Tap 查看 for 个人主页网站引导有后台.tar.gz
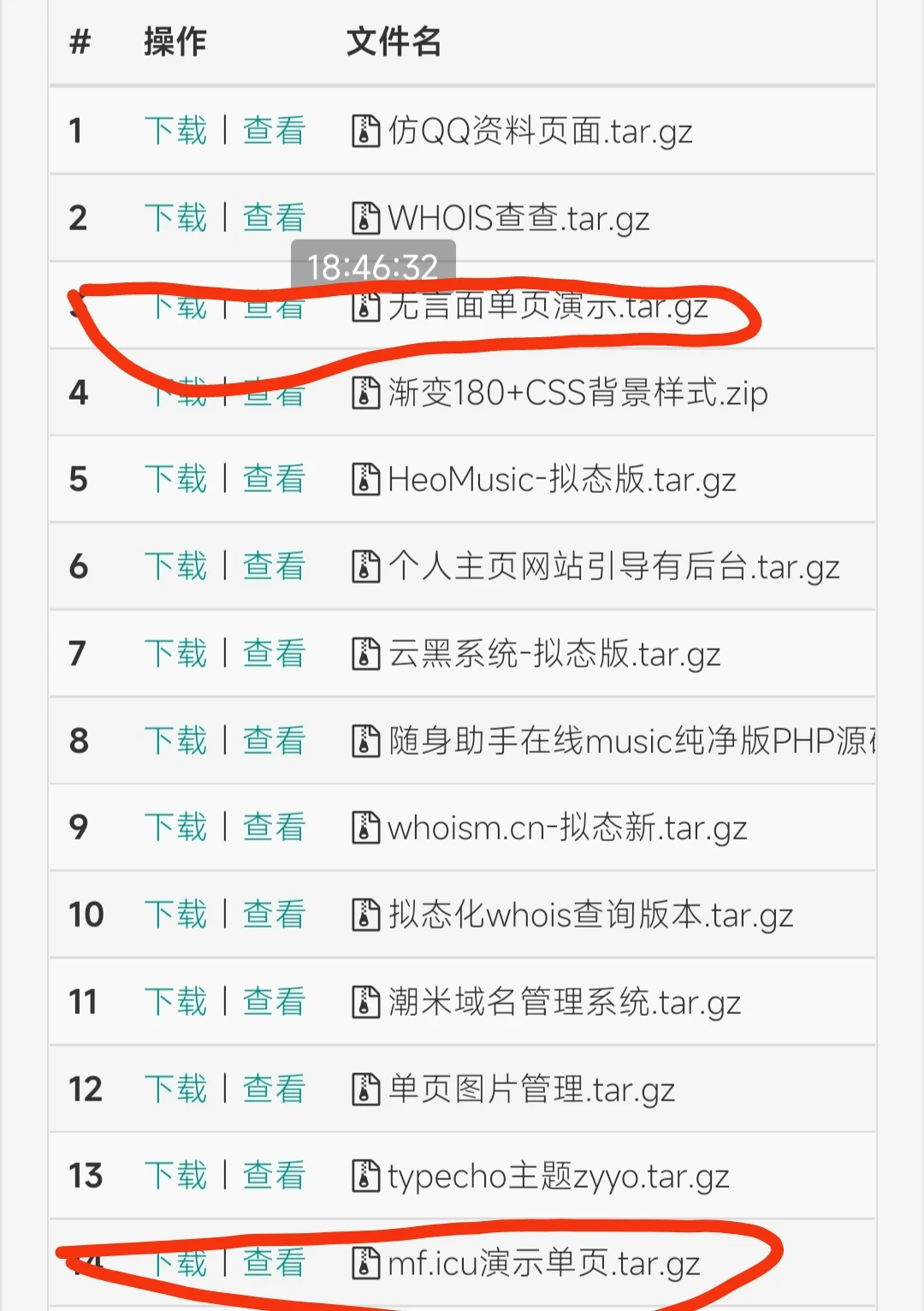 (274, 567)
